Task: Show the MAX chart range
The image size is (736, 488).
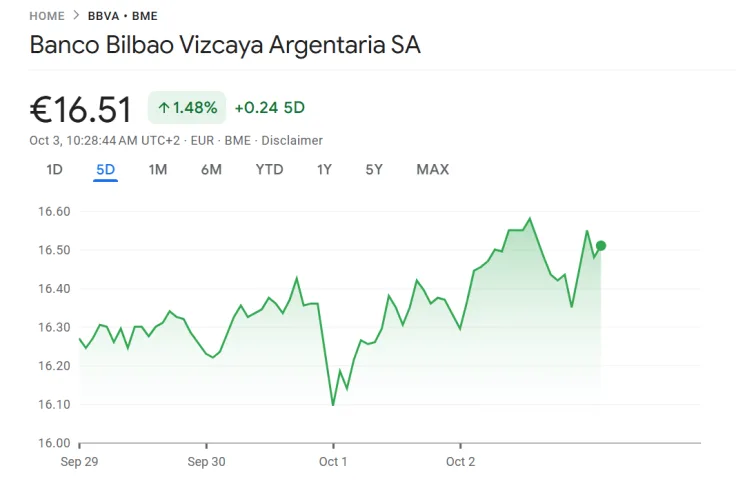Action: tap(432, 169)
